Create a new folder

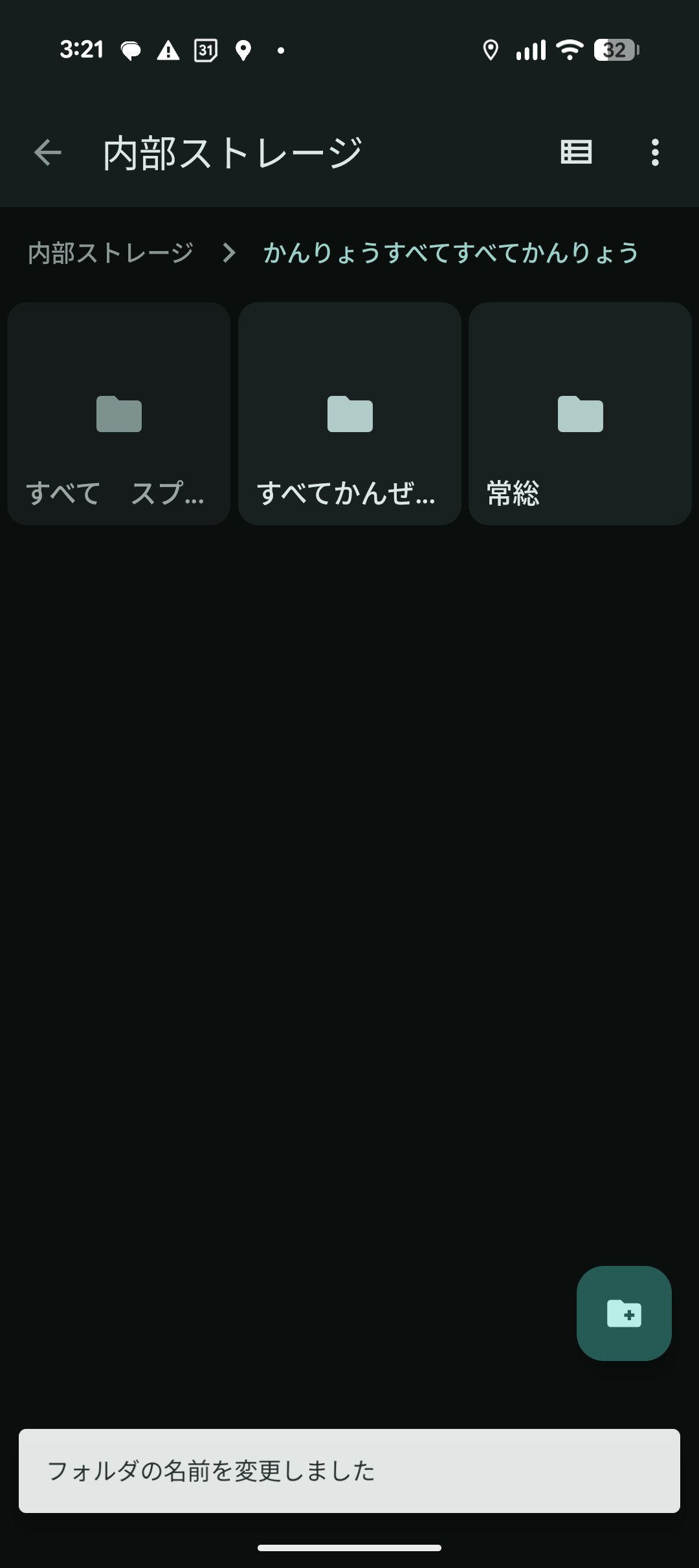click(x=624, y=1313)
